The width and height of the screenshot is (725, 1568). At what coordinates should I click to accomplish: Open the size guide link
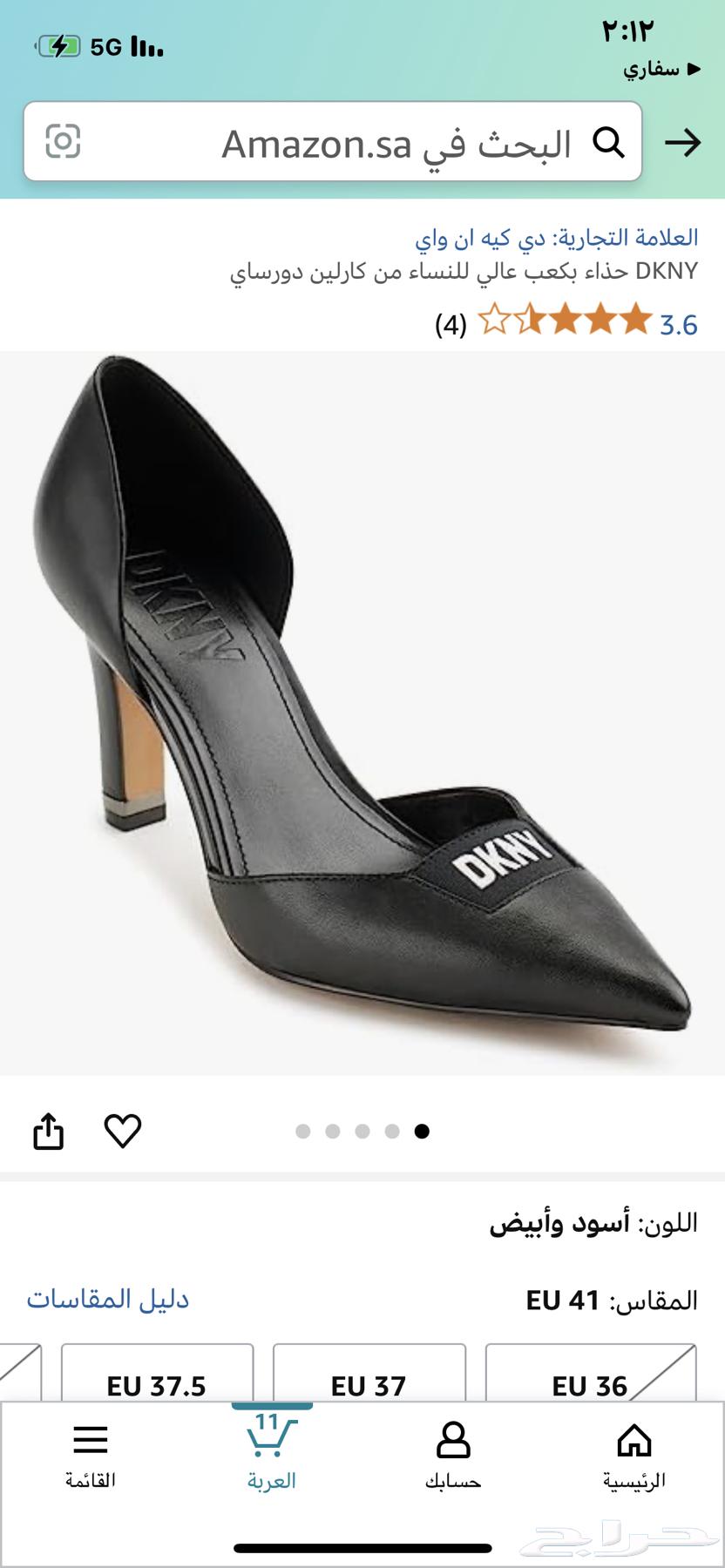click(x=108, y=1300)
